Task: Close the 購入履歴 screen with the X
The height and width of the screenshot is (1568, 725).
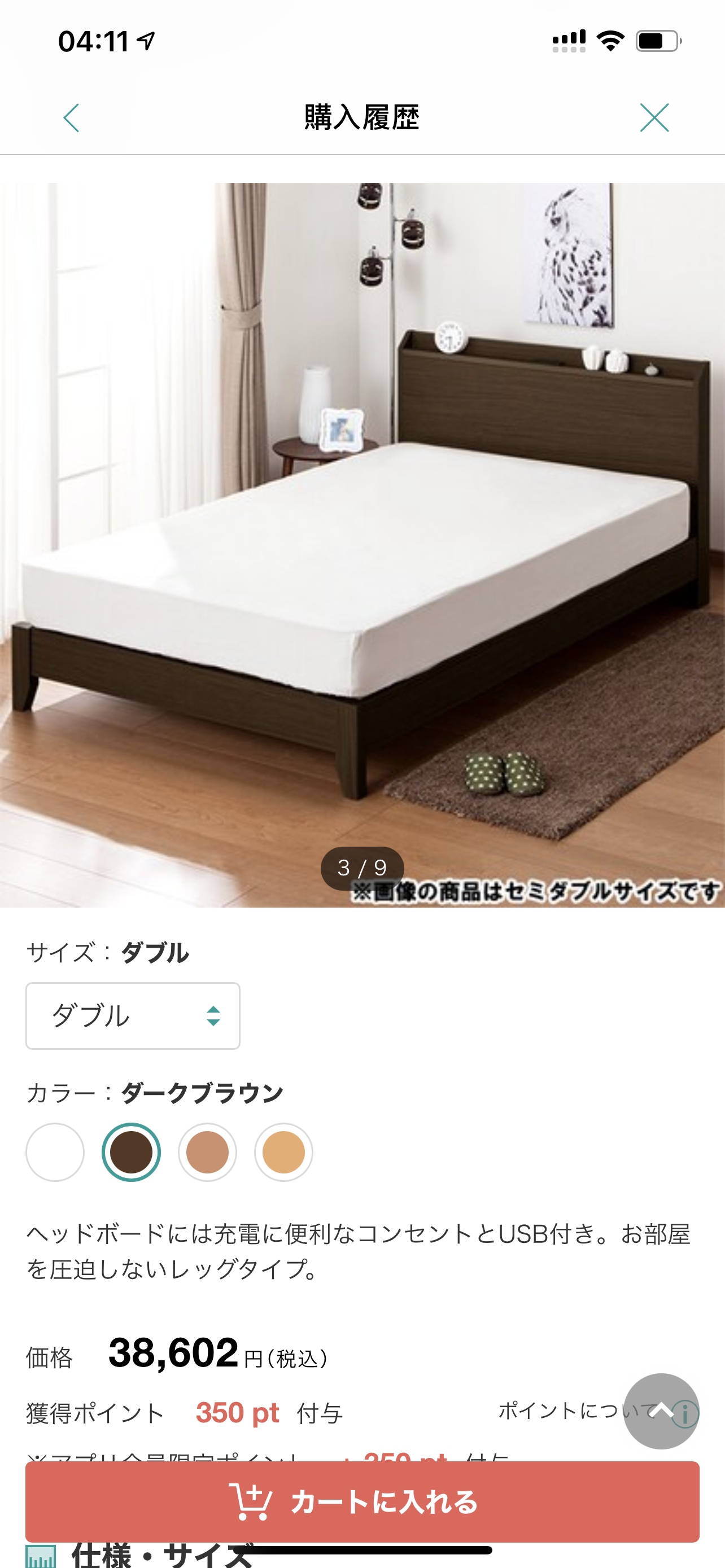Action: (654, 117)
